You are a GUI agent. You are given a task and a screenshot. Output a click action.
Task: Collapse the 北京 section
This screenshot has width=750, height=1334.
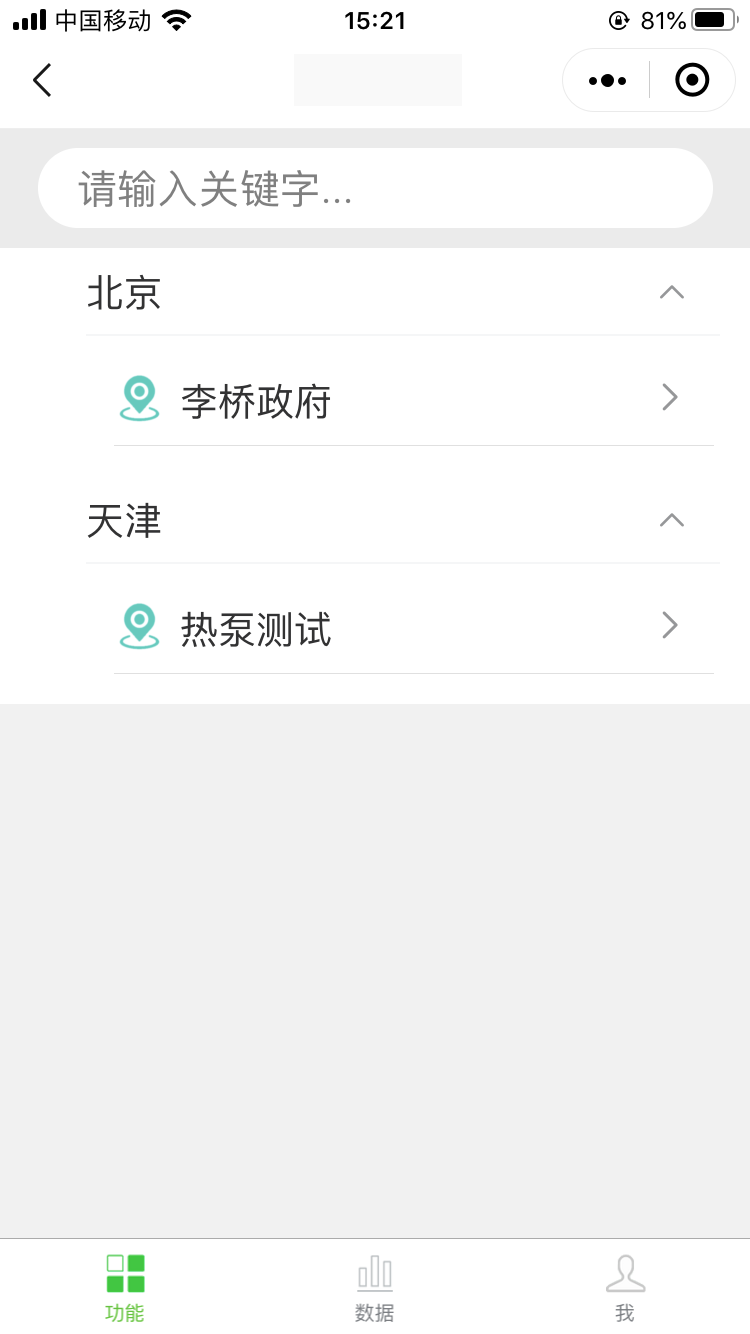671,293
